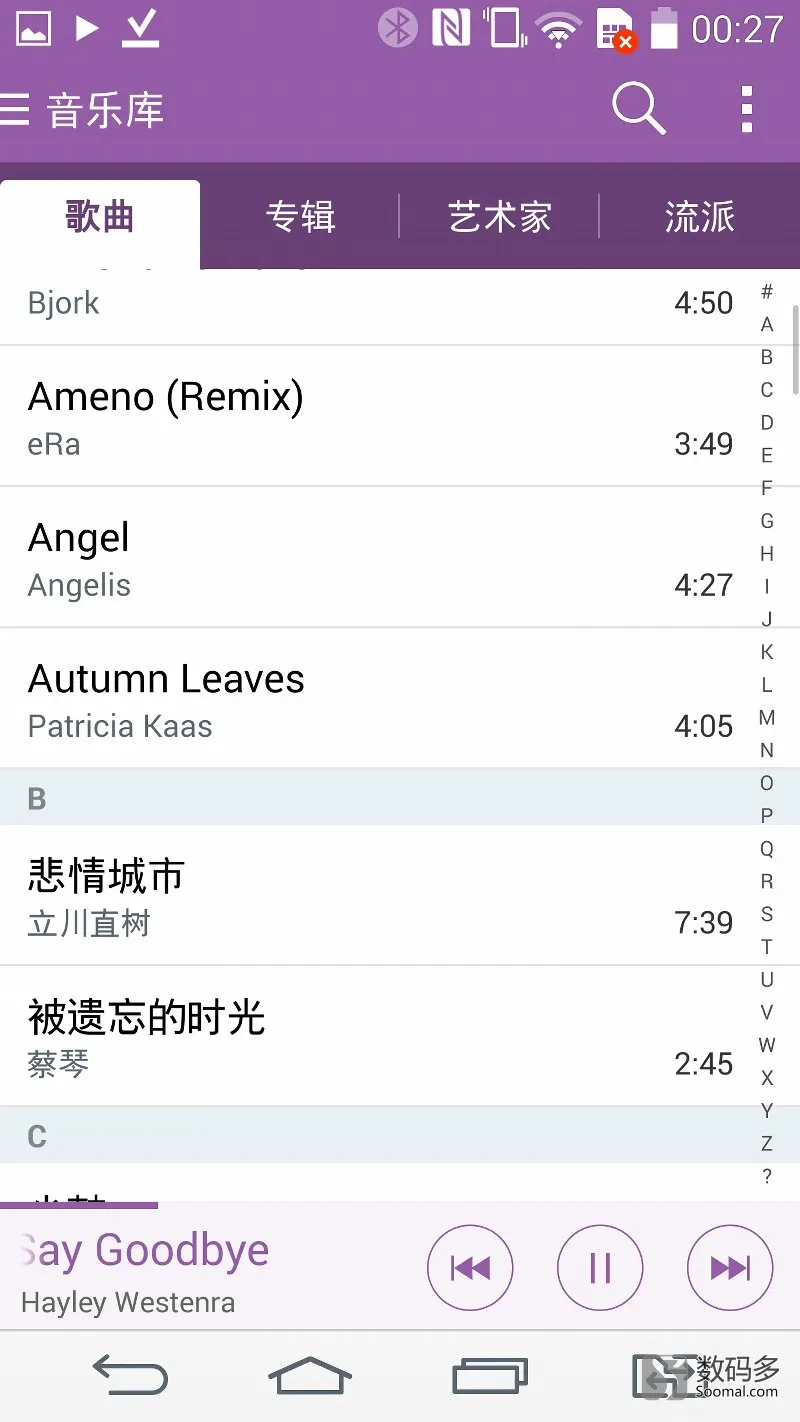This screenshot has width=800, height=1422.
Task: Select the 歌曲 tab
Action: 100,217
